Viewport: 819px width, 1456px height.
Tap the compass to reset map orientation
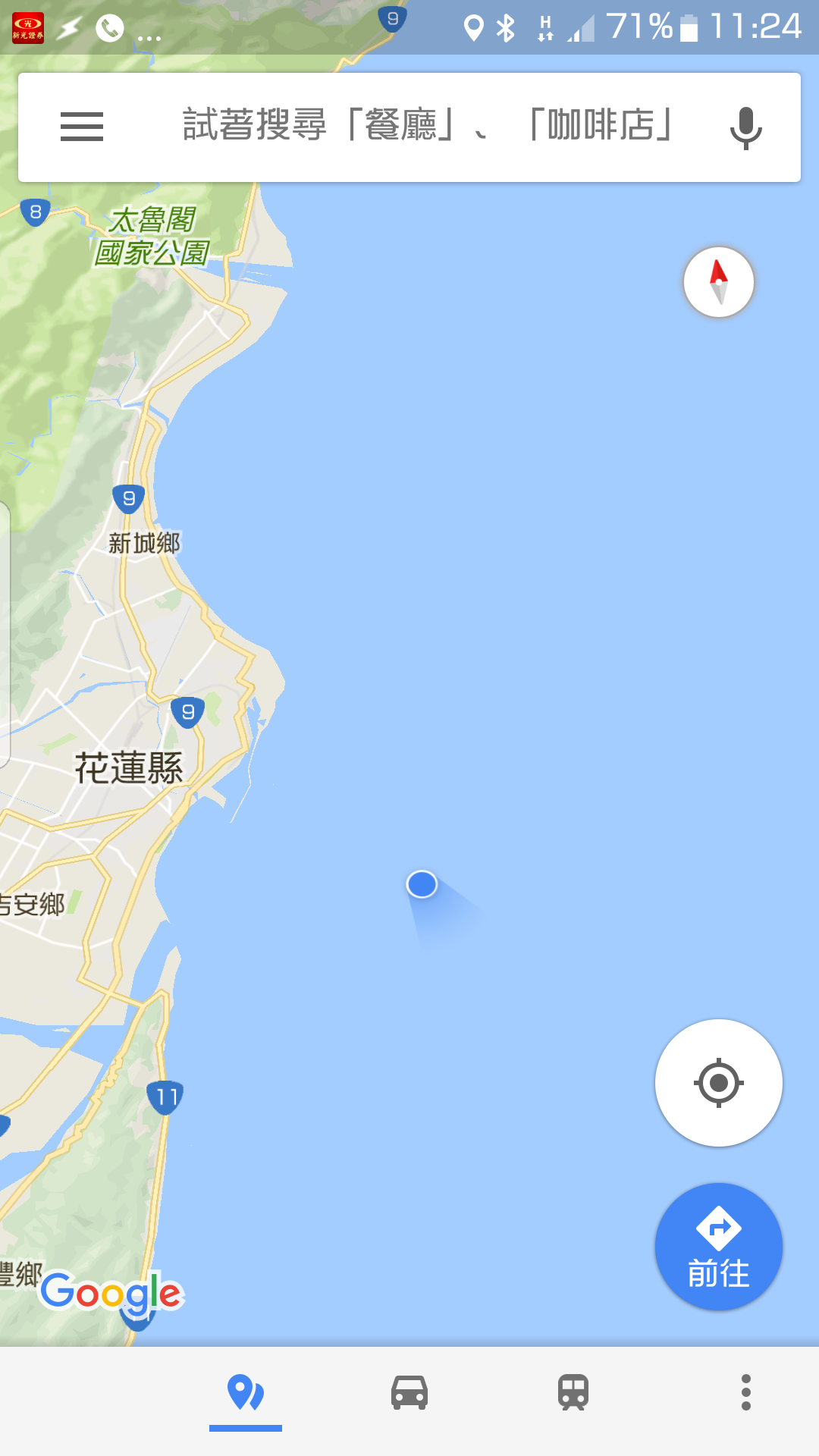719,282
